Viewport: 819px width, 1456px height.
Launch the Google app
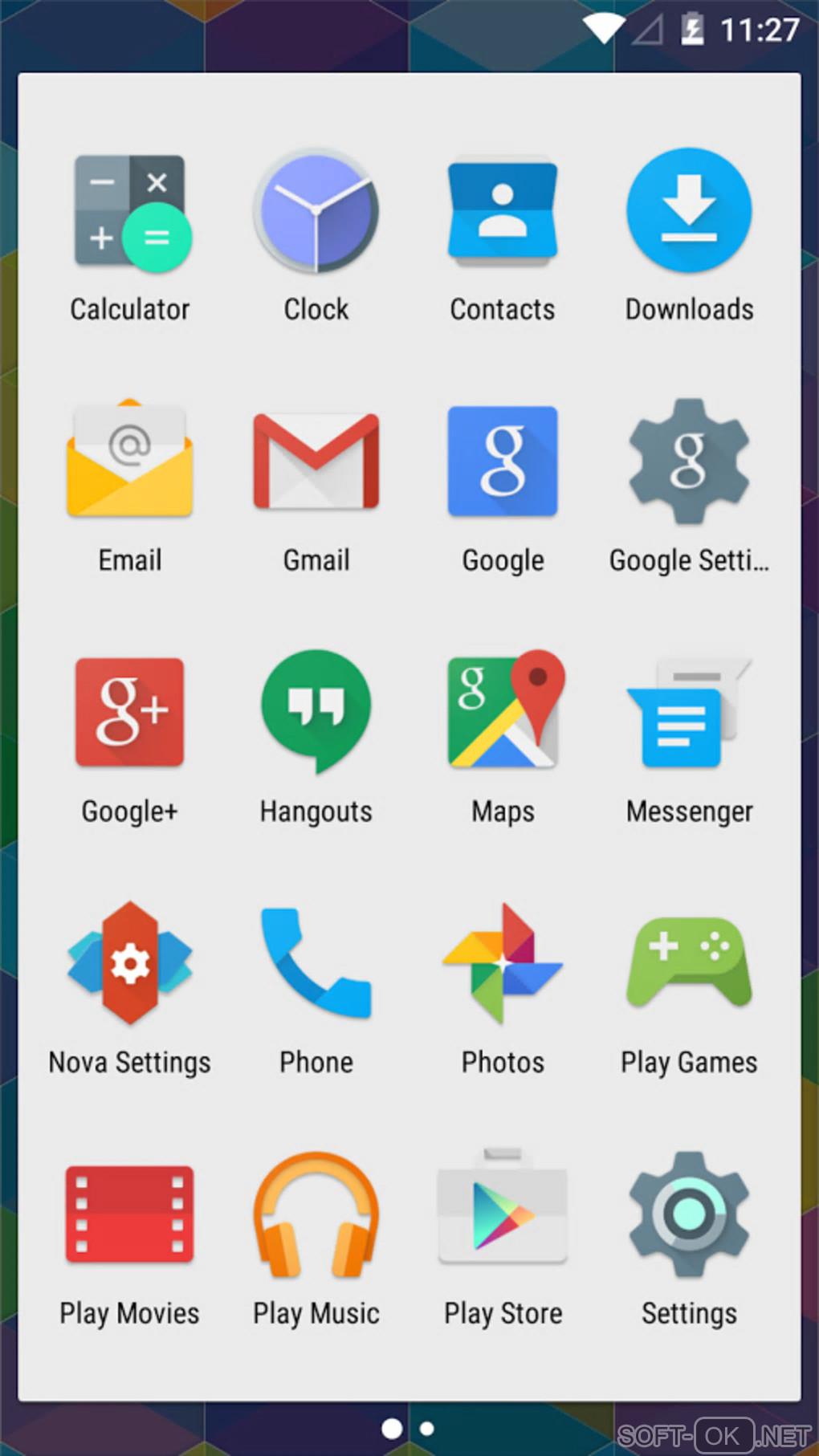click(x=503, y=462)
